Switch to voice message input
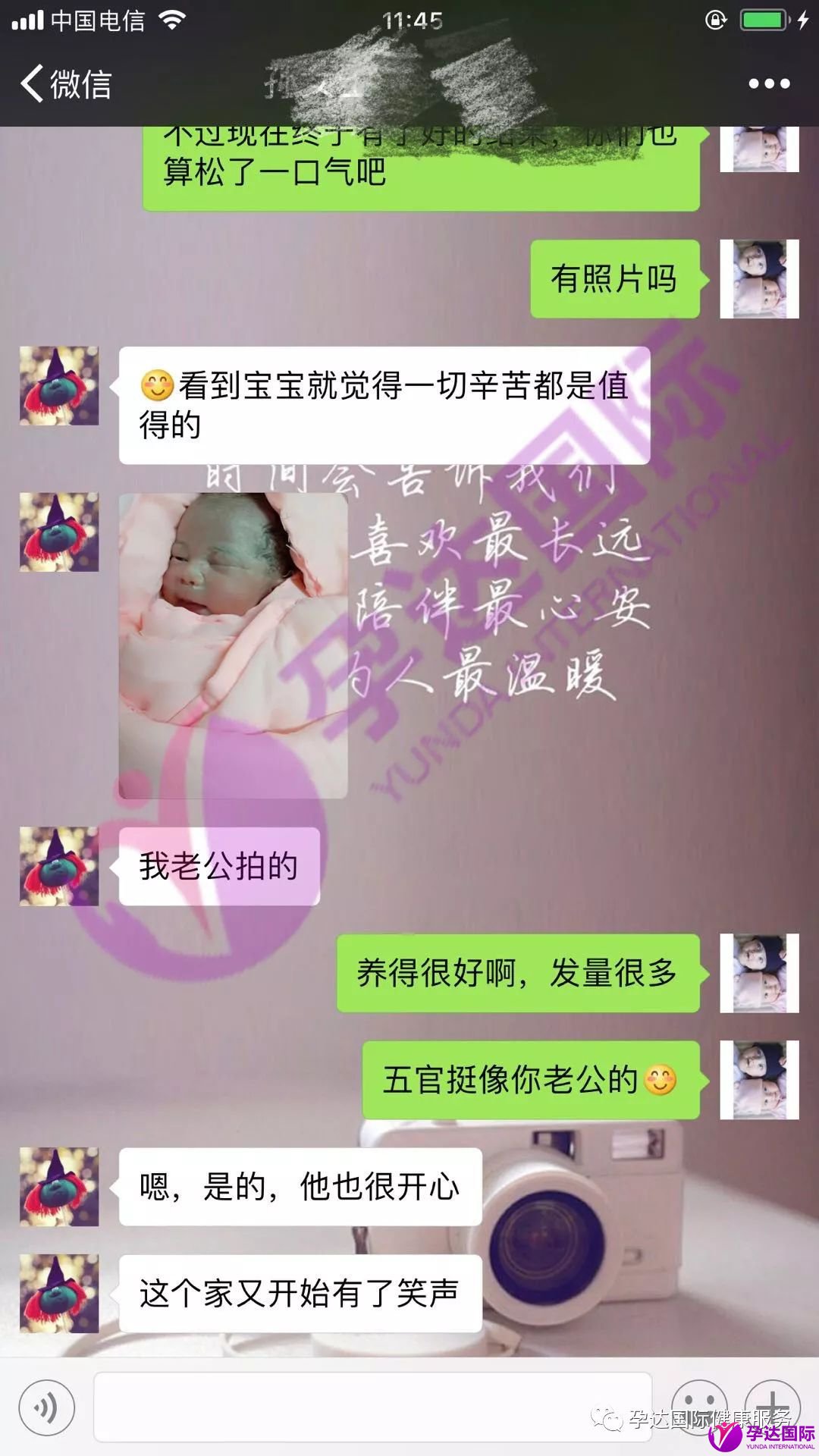Image resolution: width=819 pixels, height=1456 pixels. coord(47,1408)
